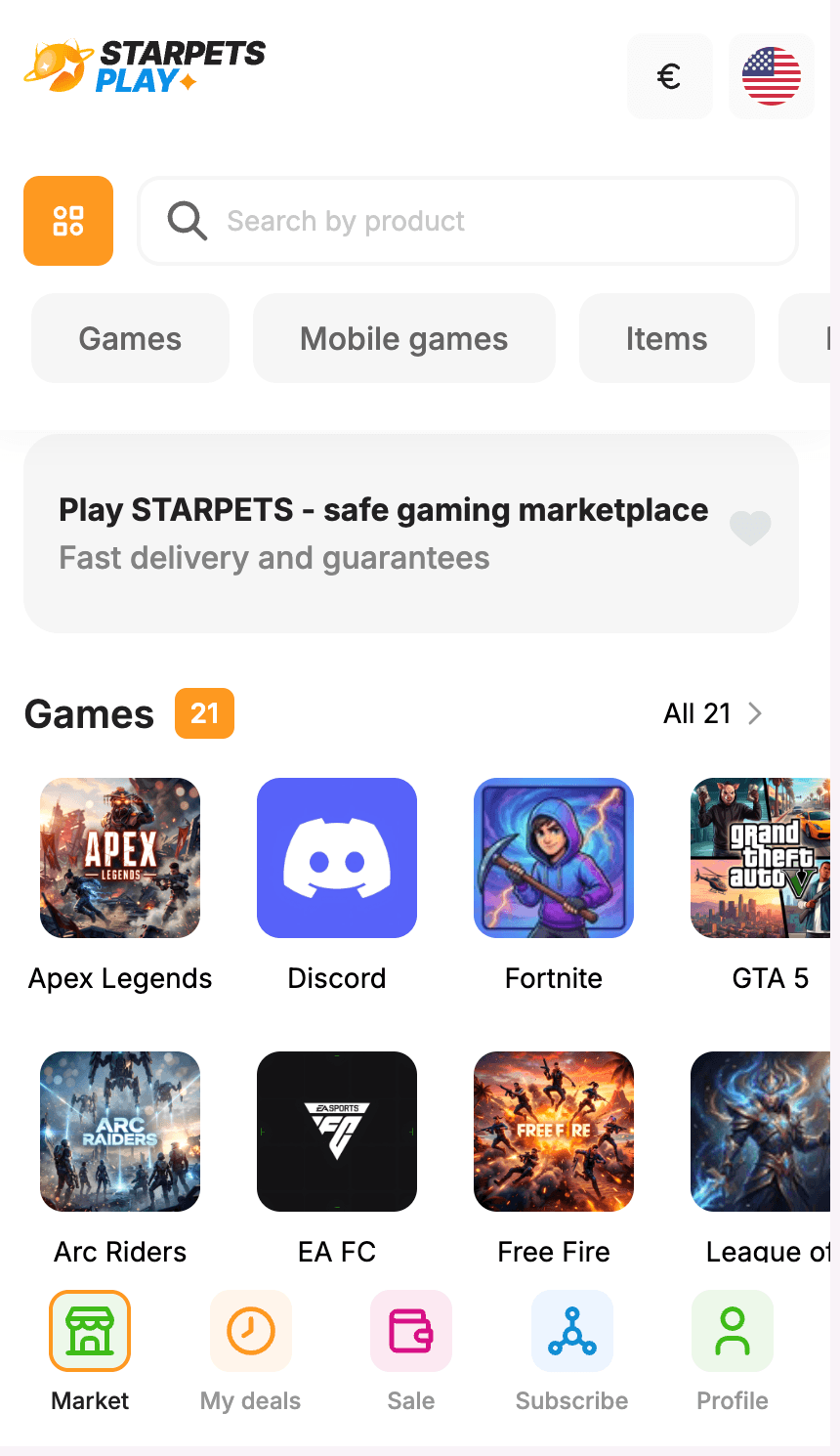
Task: View all 21 games
Action: pos(712,713)
